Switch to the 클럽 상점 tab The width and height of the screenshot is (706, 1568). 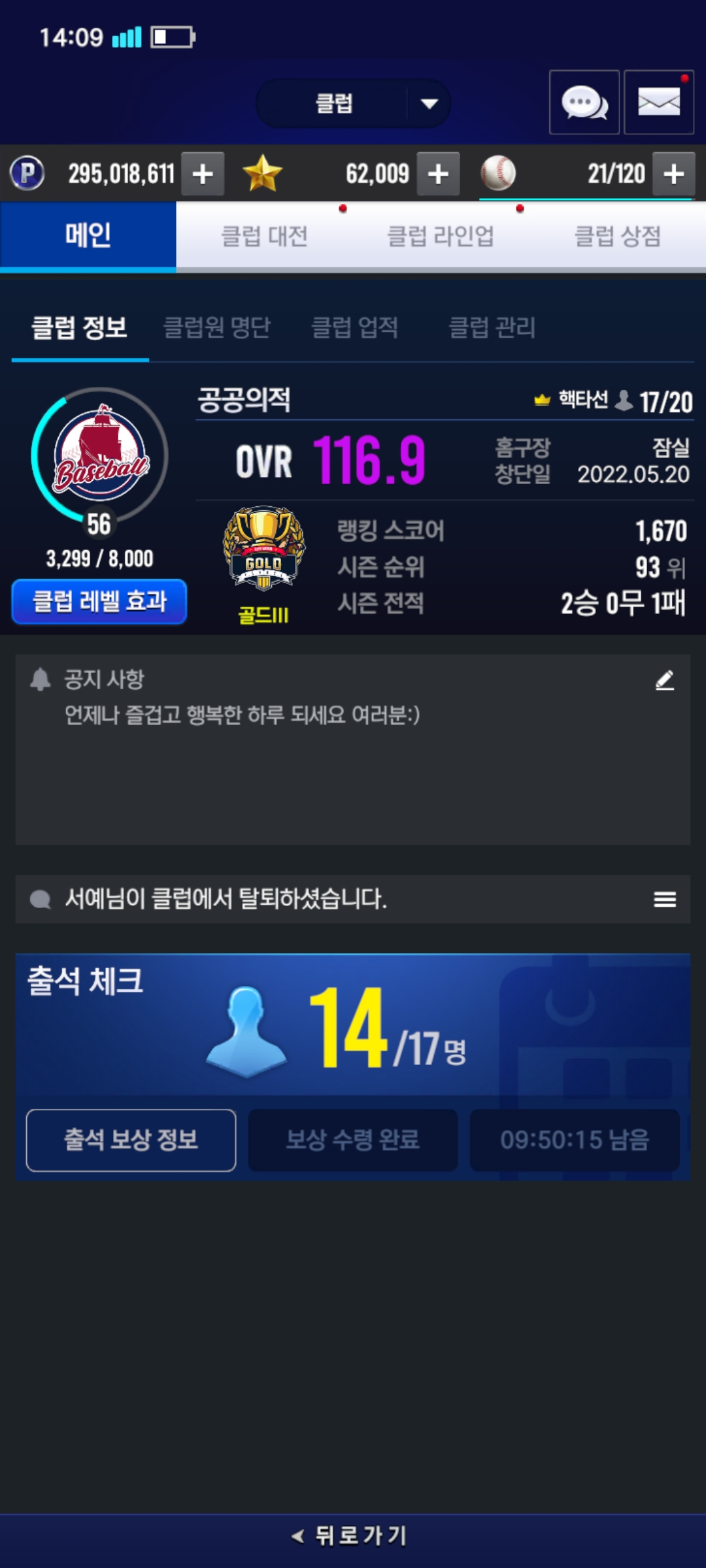click(x=617, y=237)
